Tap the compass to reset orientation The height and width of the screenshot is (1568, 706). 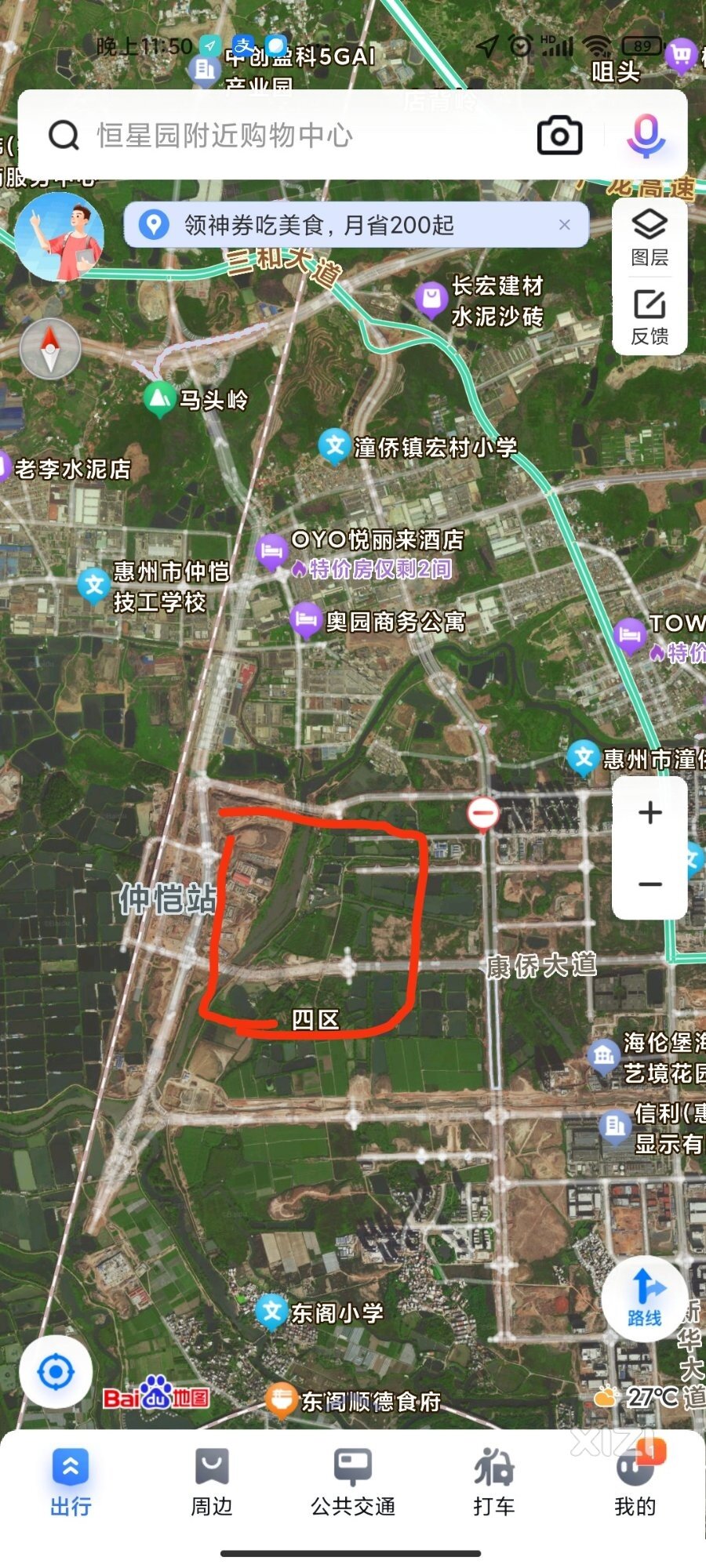click(51, 349)
